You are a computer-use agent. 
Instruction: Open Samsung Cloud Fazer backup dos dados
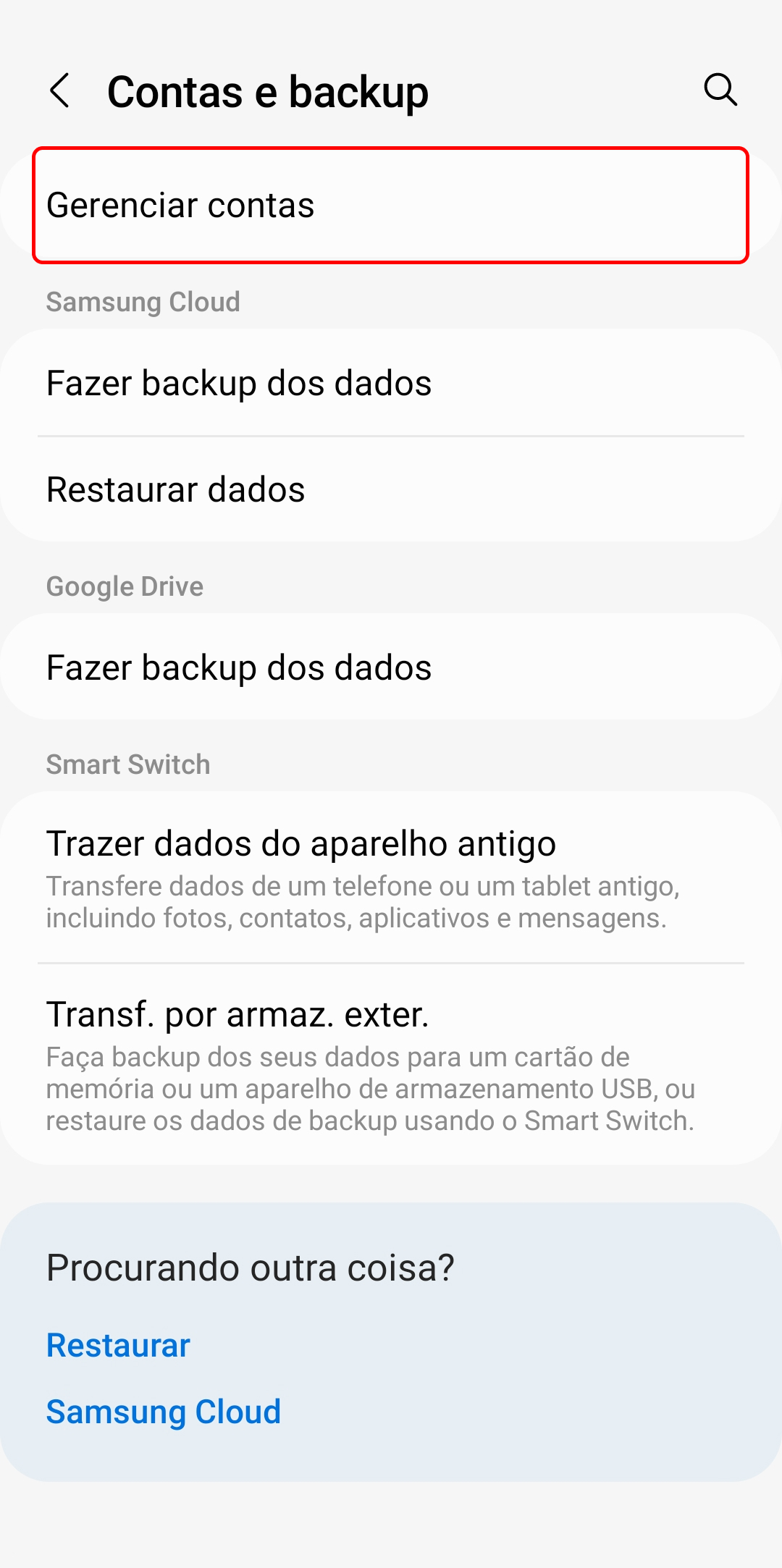391,383
